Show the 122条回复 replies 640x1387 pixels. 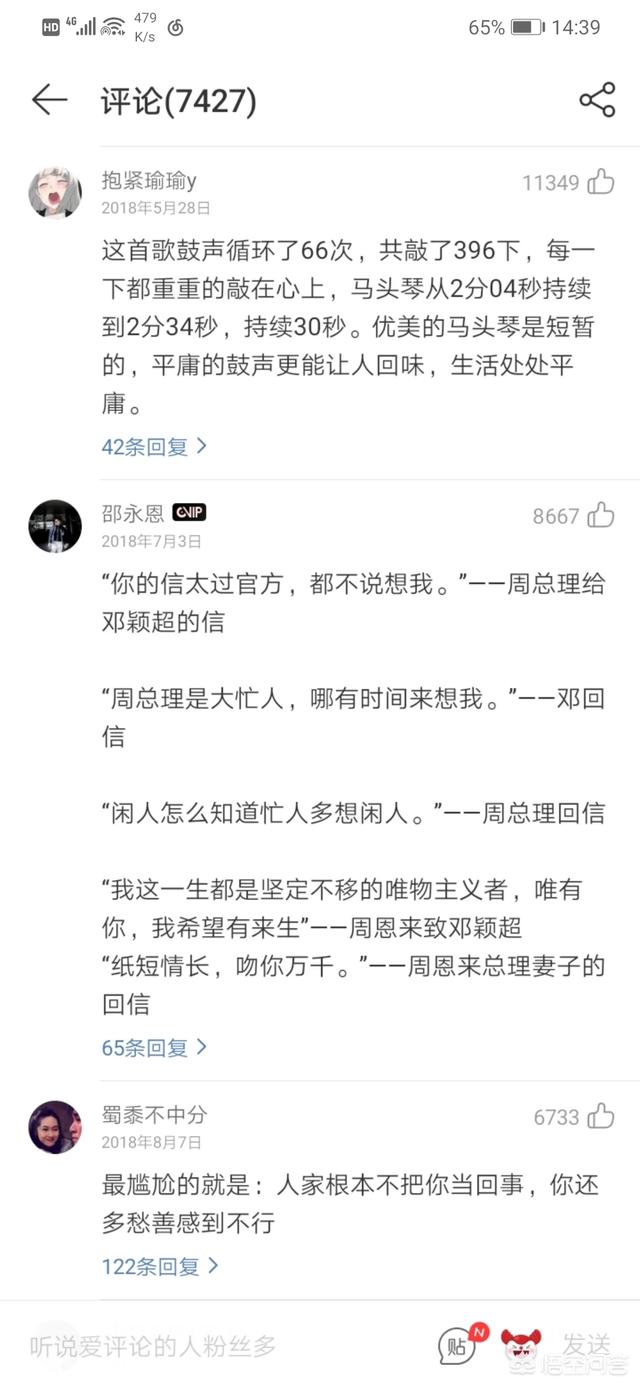tap(160, 1266)
